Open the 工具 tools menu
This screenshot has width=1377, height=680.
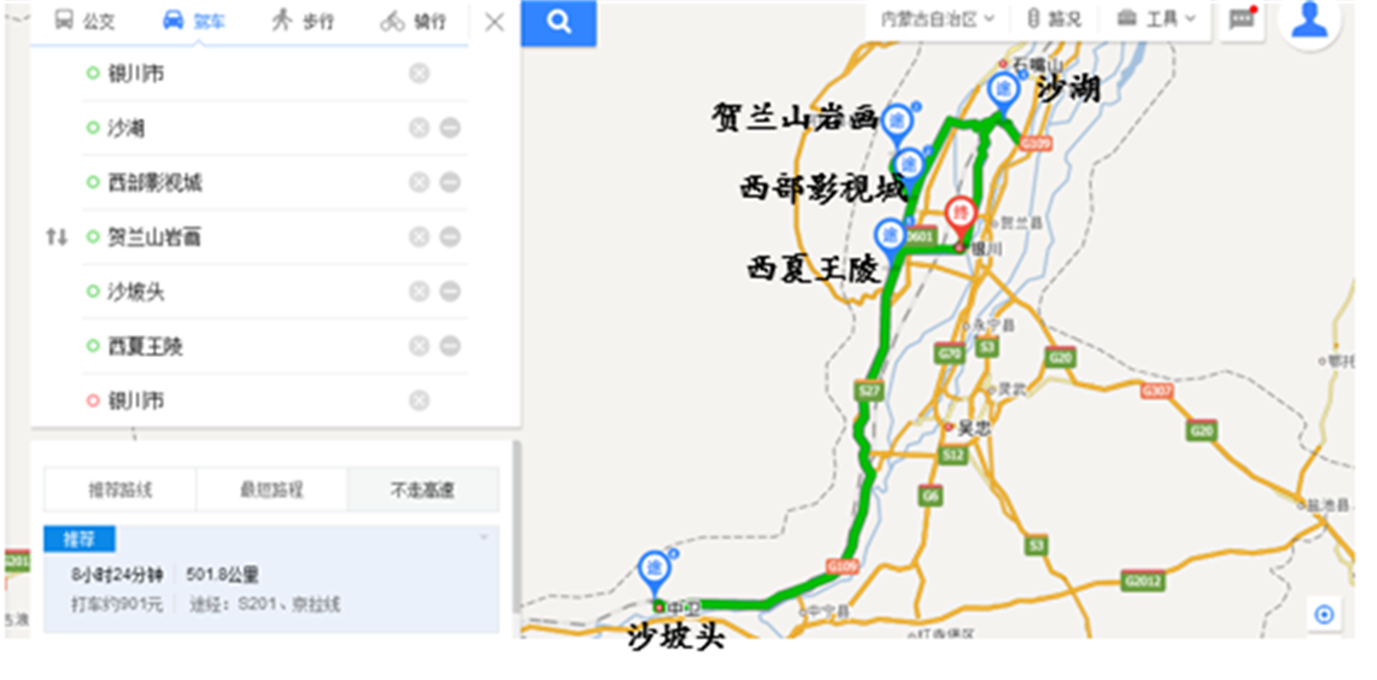1156,19
